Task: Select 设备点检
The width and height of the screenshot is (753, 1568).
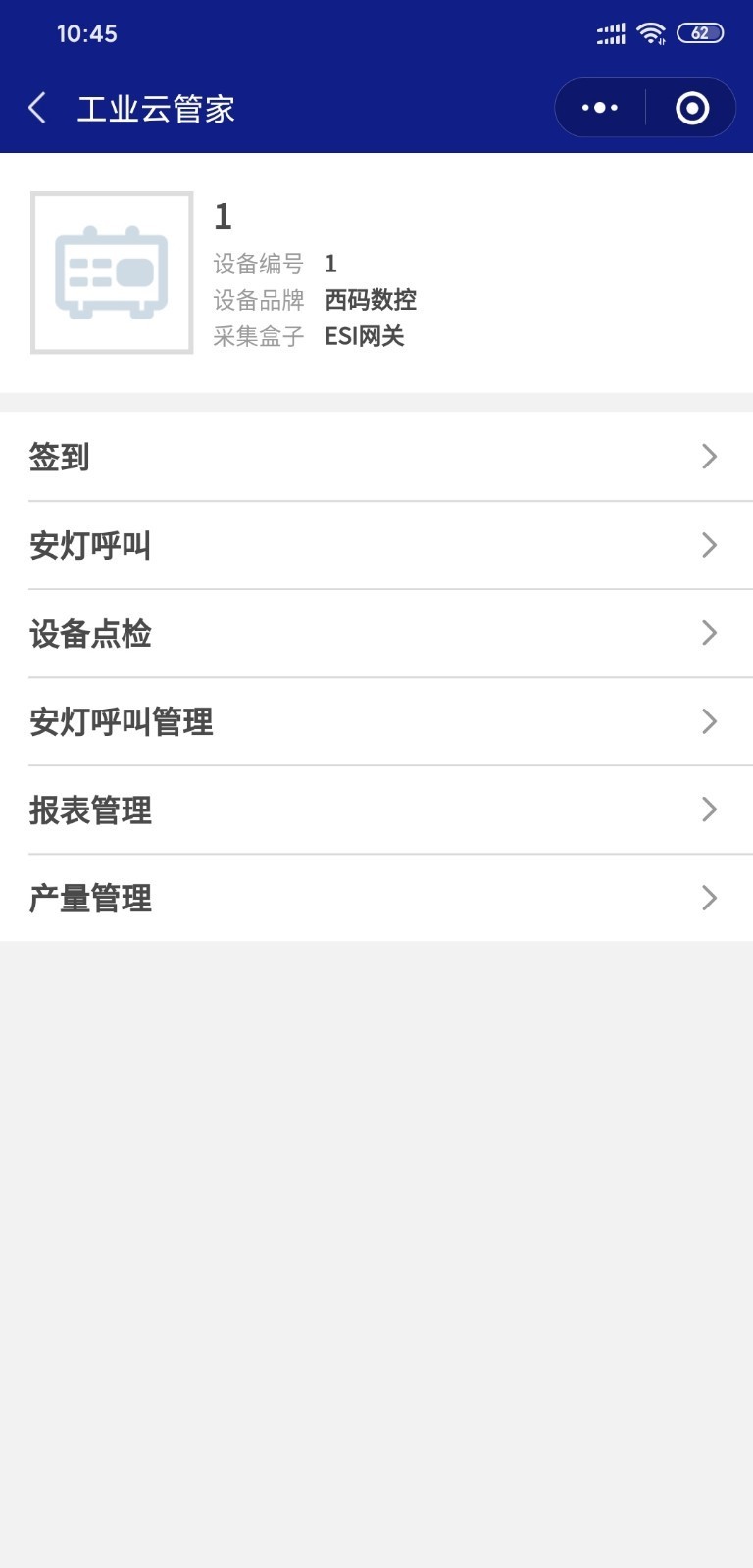Action: point(376,633)
